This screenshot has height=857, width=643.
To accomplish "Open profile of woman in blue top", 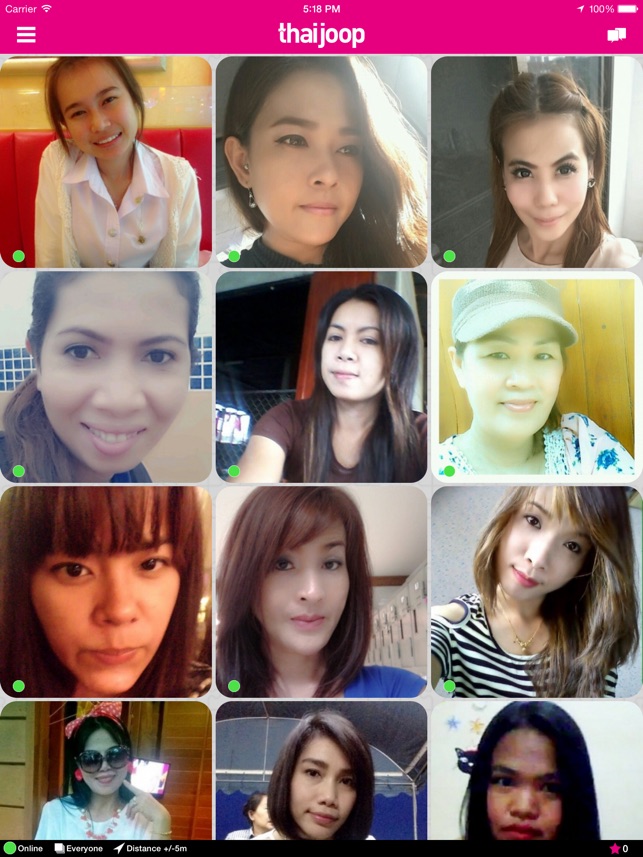I will [x=321, y=591].
